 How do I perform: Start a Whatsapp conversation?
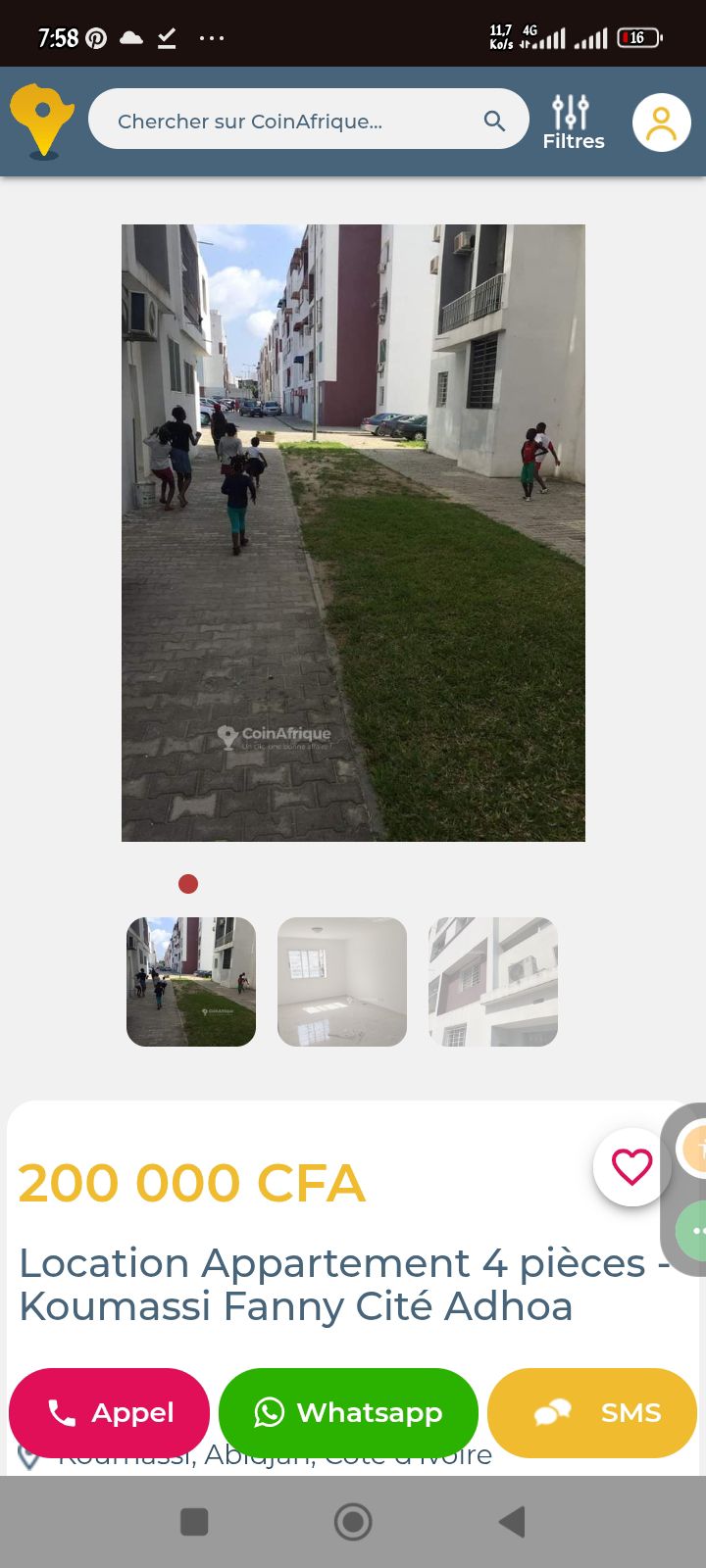click(349, 1412)
